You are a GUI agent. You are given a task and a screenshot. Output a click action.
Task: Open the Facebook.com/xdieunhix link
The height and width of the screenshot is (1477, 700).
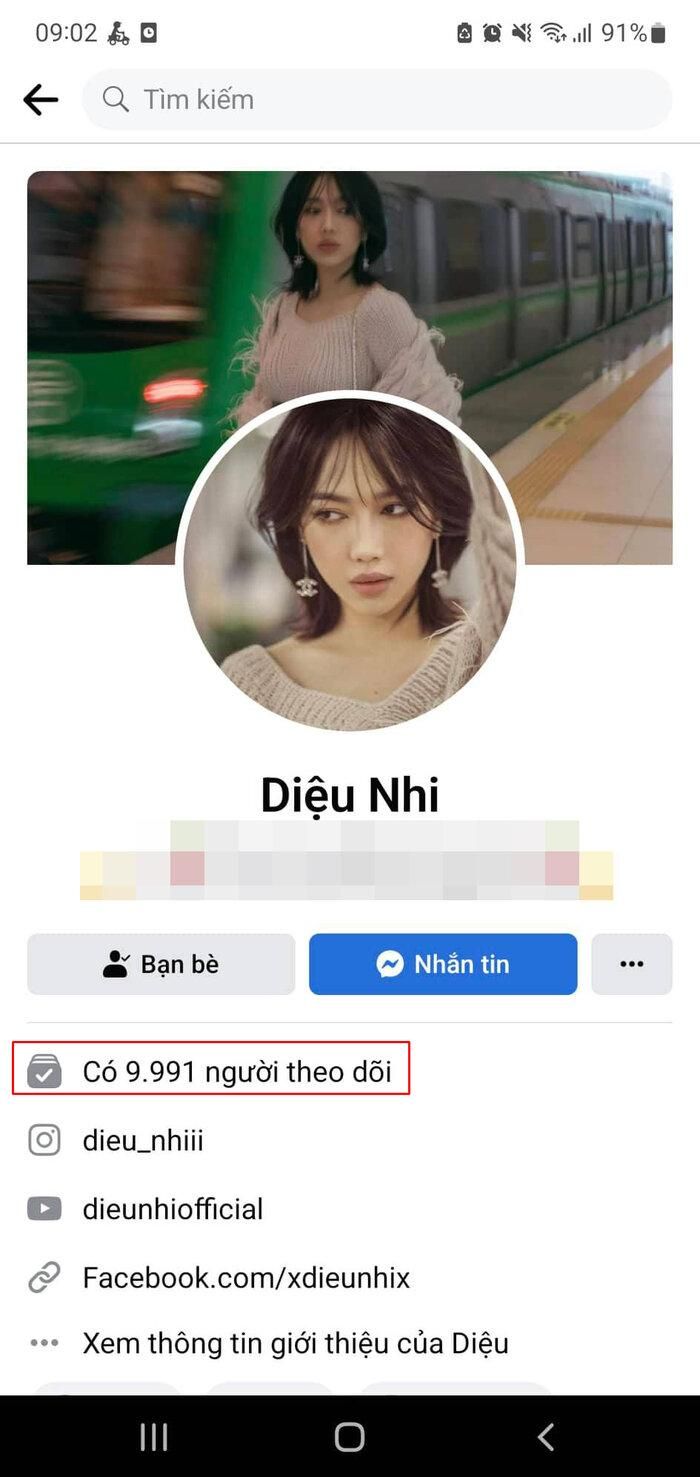[x=246, y=1277]
